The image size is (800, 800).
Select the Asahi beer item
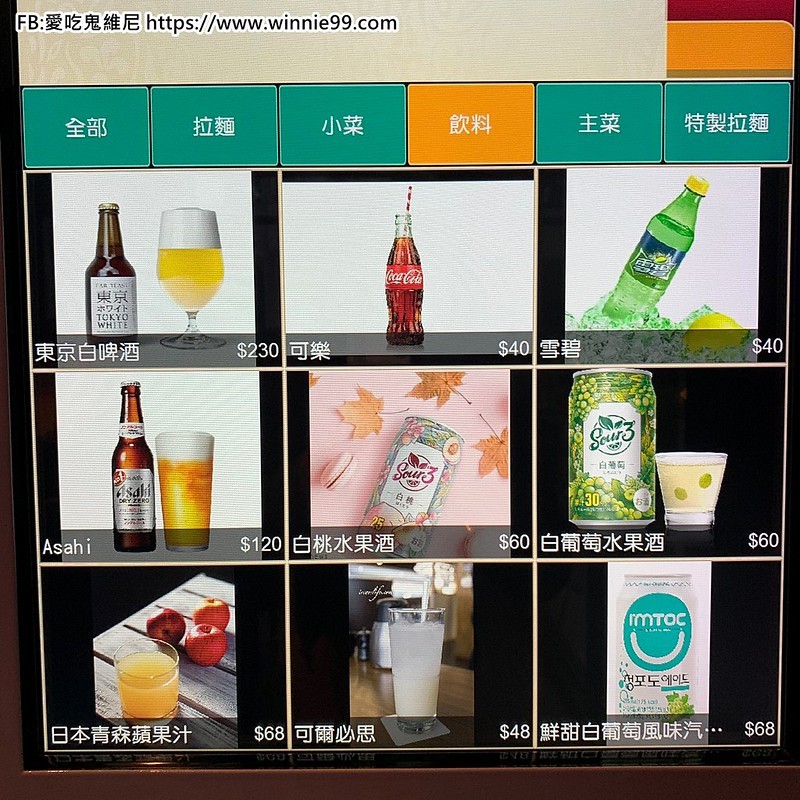154,463
